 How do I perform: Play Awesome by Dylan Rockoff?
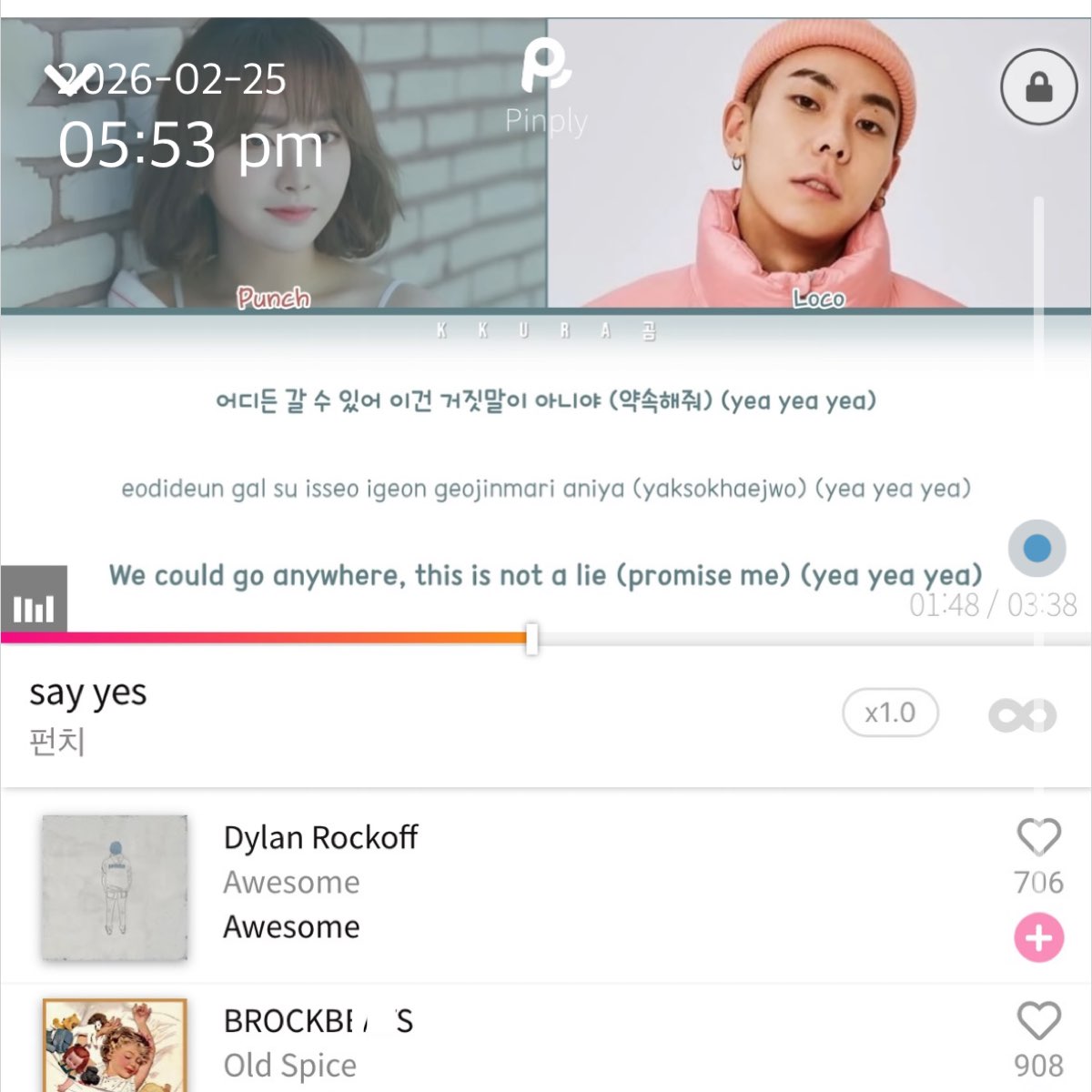tap(320, 881)
